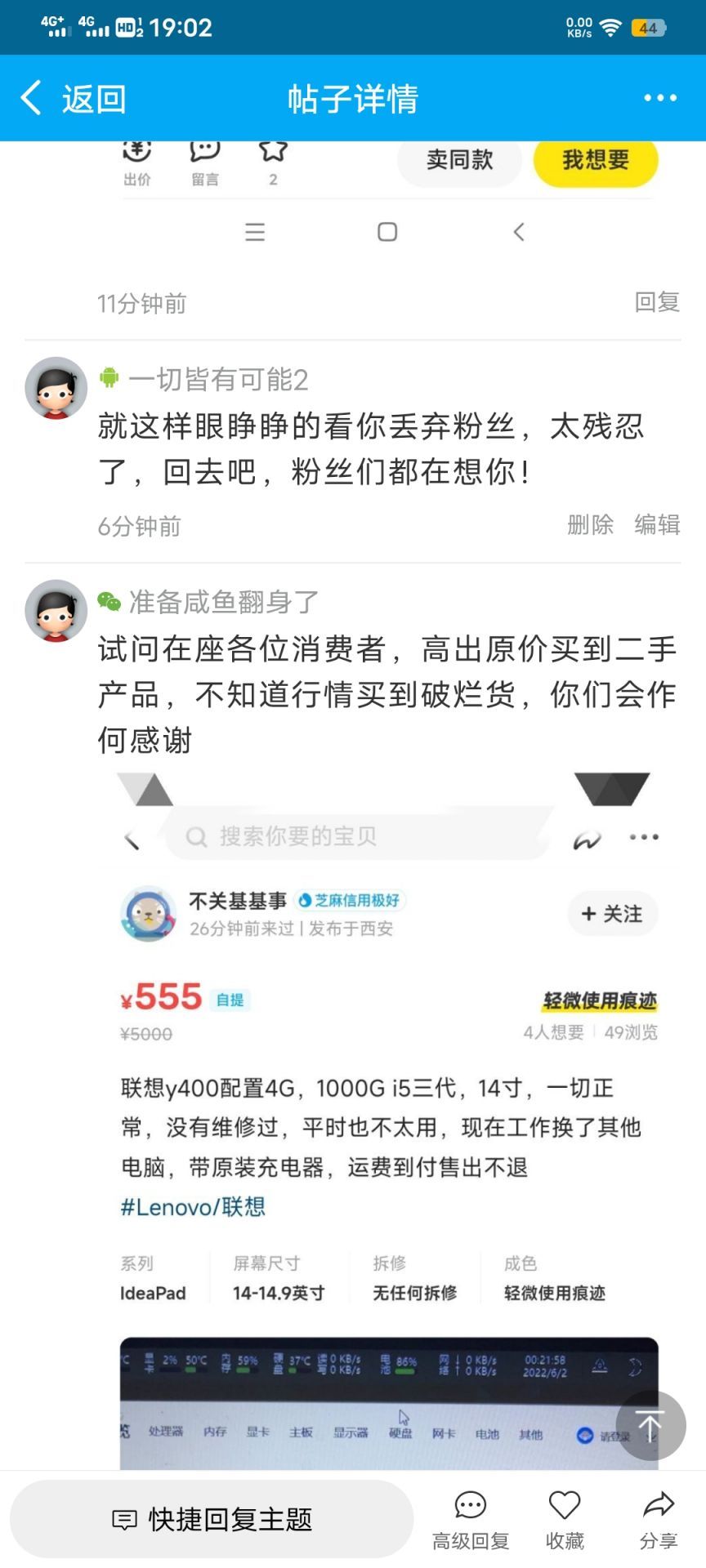Tap 快捷回复主题 quick reply box
The width and height of the screenshot is (706, 1568).
pos(212,1519)
